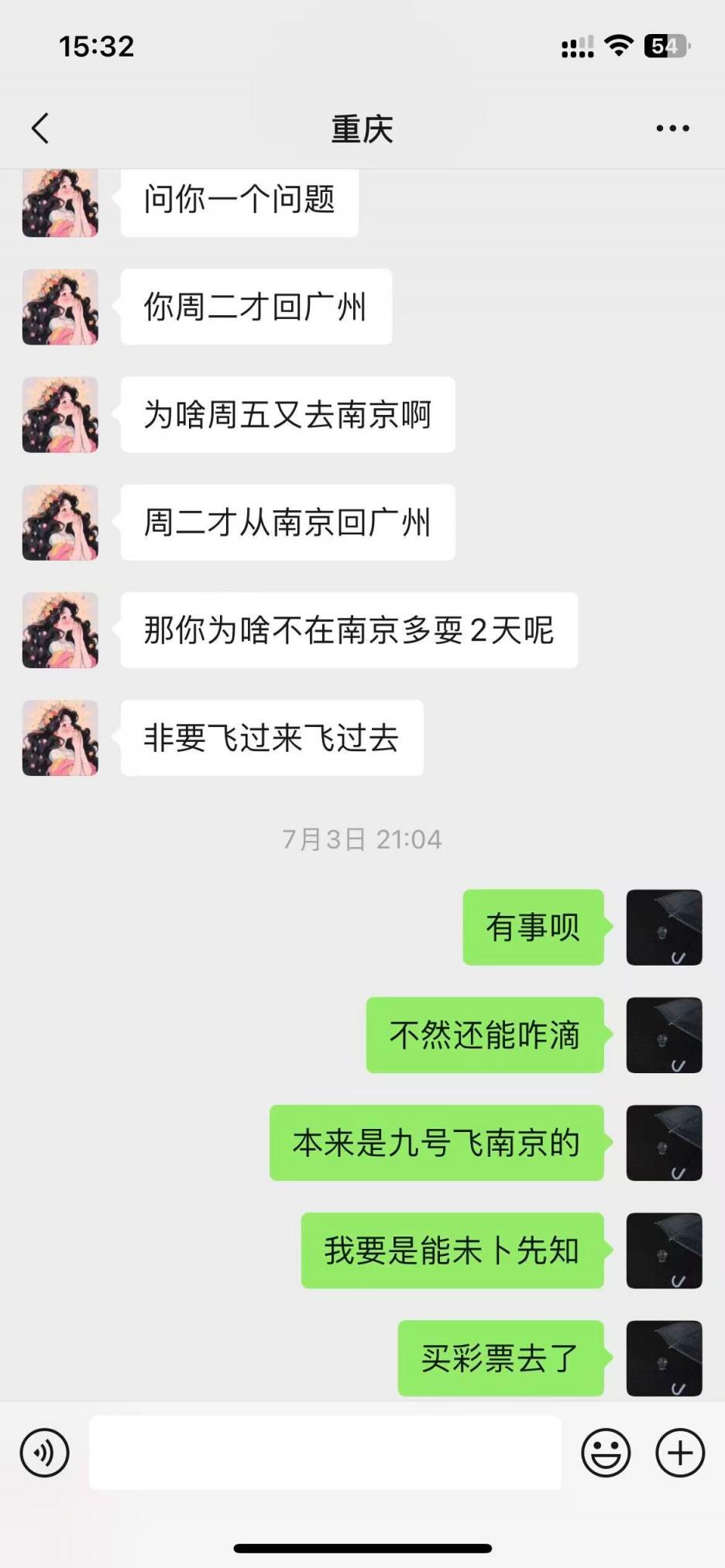
Task: Focus the message text field
Action: (x=325, y=1453)
